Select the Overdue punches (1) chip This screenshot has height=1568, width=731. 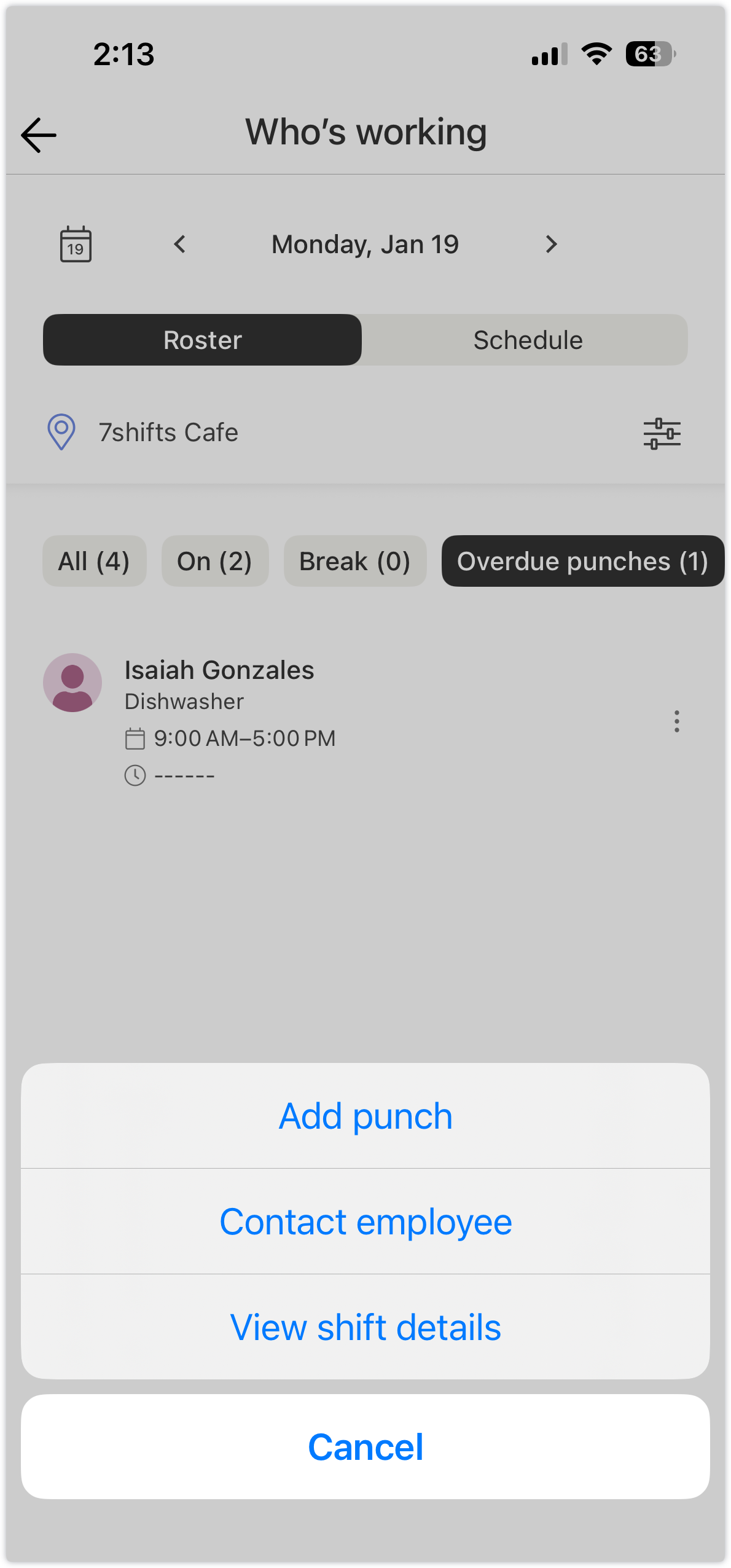point(582,561)
